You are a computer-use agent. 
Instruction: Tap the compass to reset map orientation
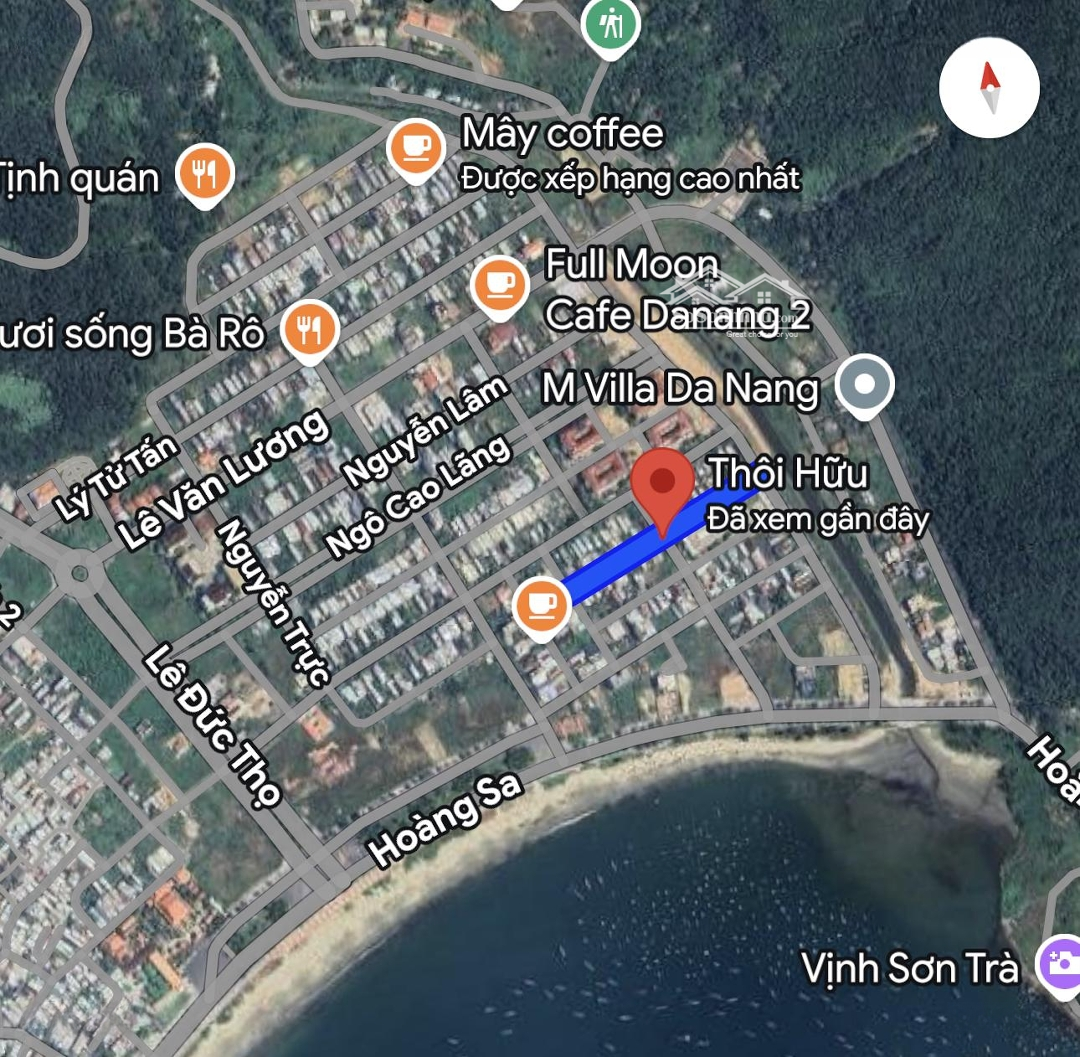tap(989, 88)
